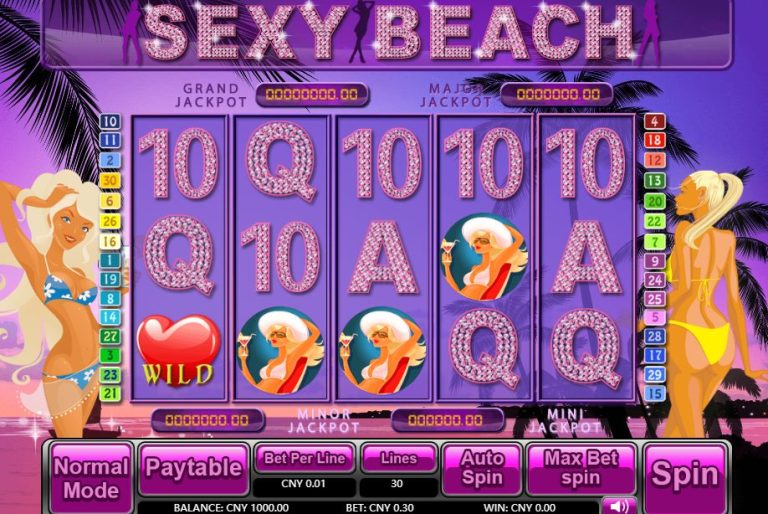Change the Bet Per Line value
This screenshot has height=514, width=768.
click(303, 459)
